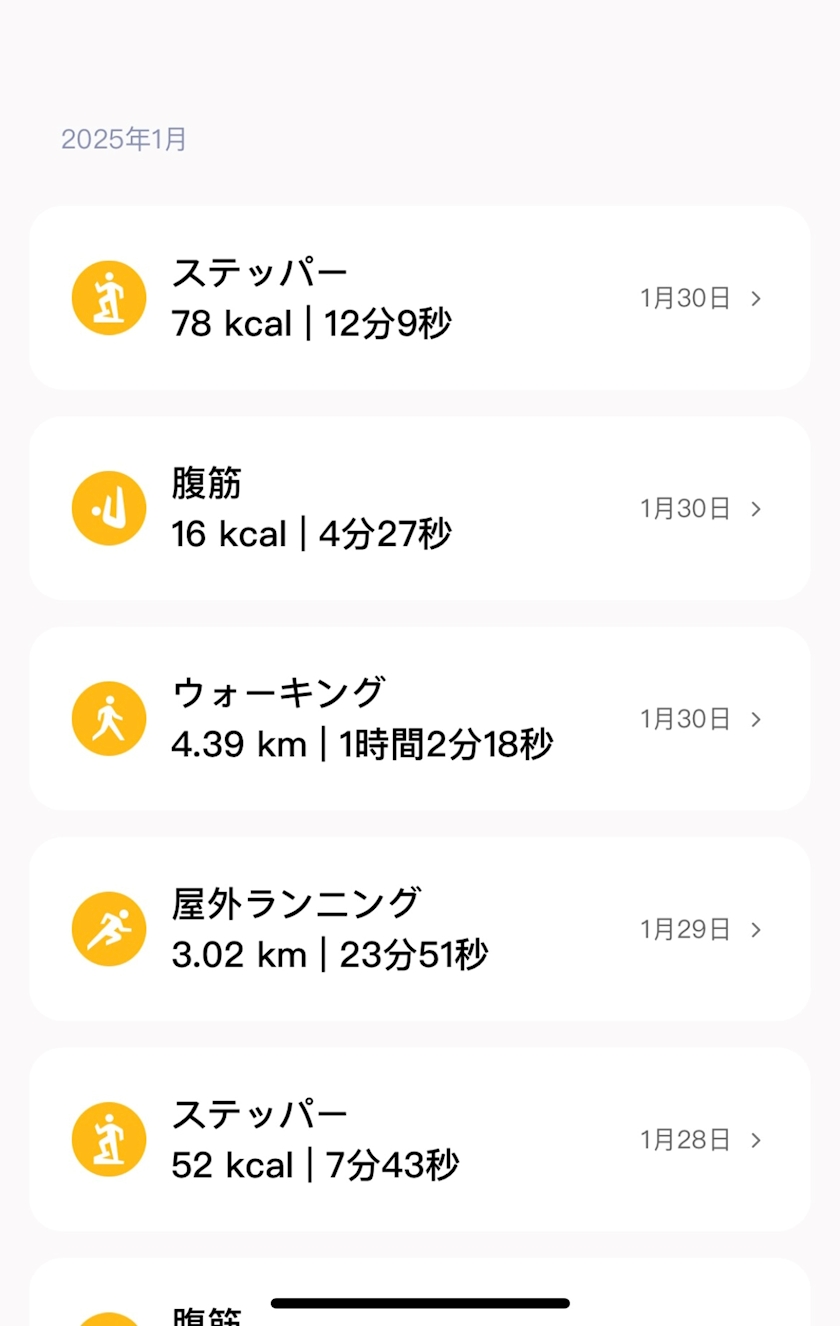The width and height of the screenshot is (840, 1326).
Task: Select the 52 kcal ステッパー workout
Action: coord(419,1139)
